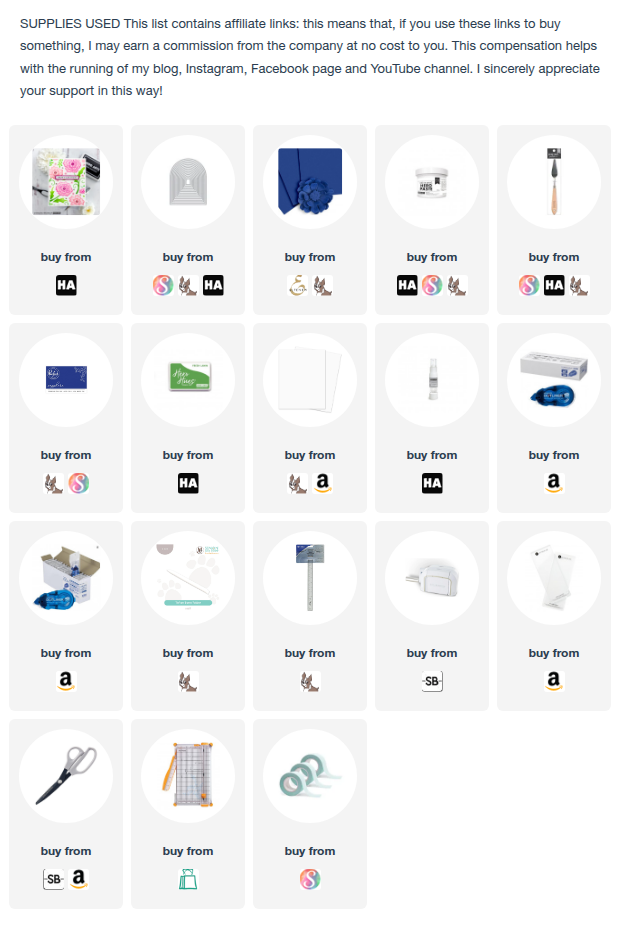Open the white spray bottle product image
Screen dimensions: 620x929
tap(432, 380)
